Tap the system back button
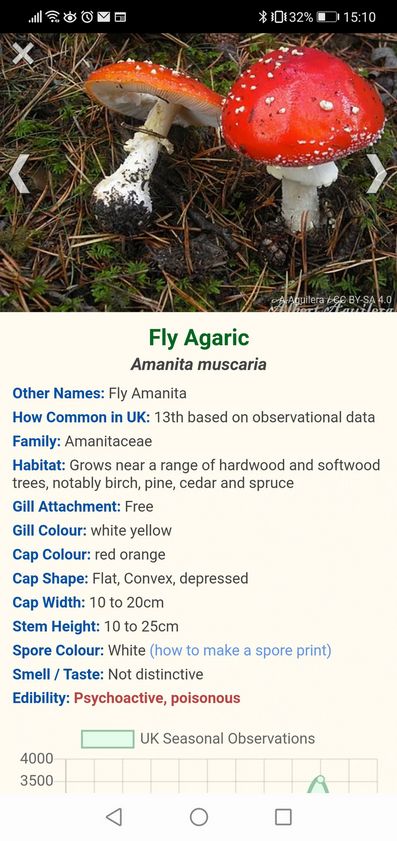Image resolution: width=397 pixels, height=841 pixels. [114, 817]
